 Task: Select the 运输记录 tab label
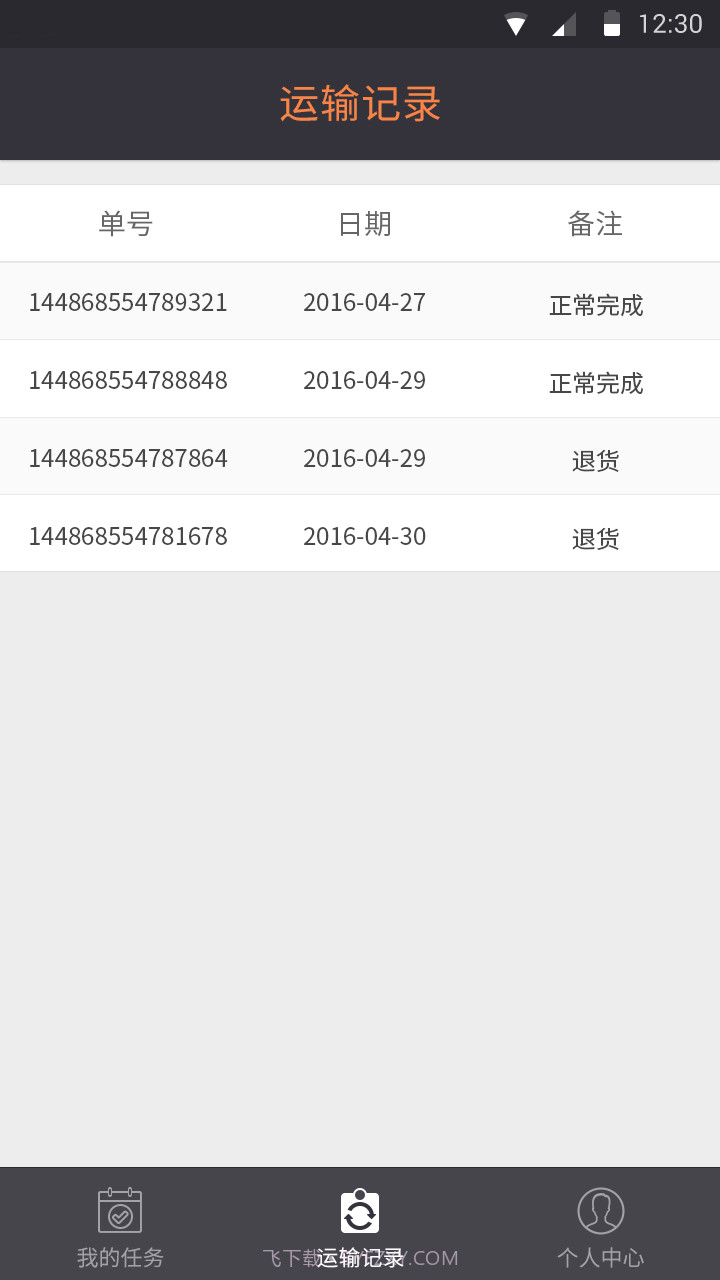[360, 1257]
